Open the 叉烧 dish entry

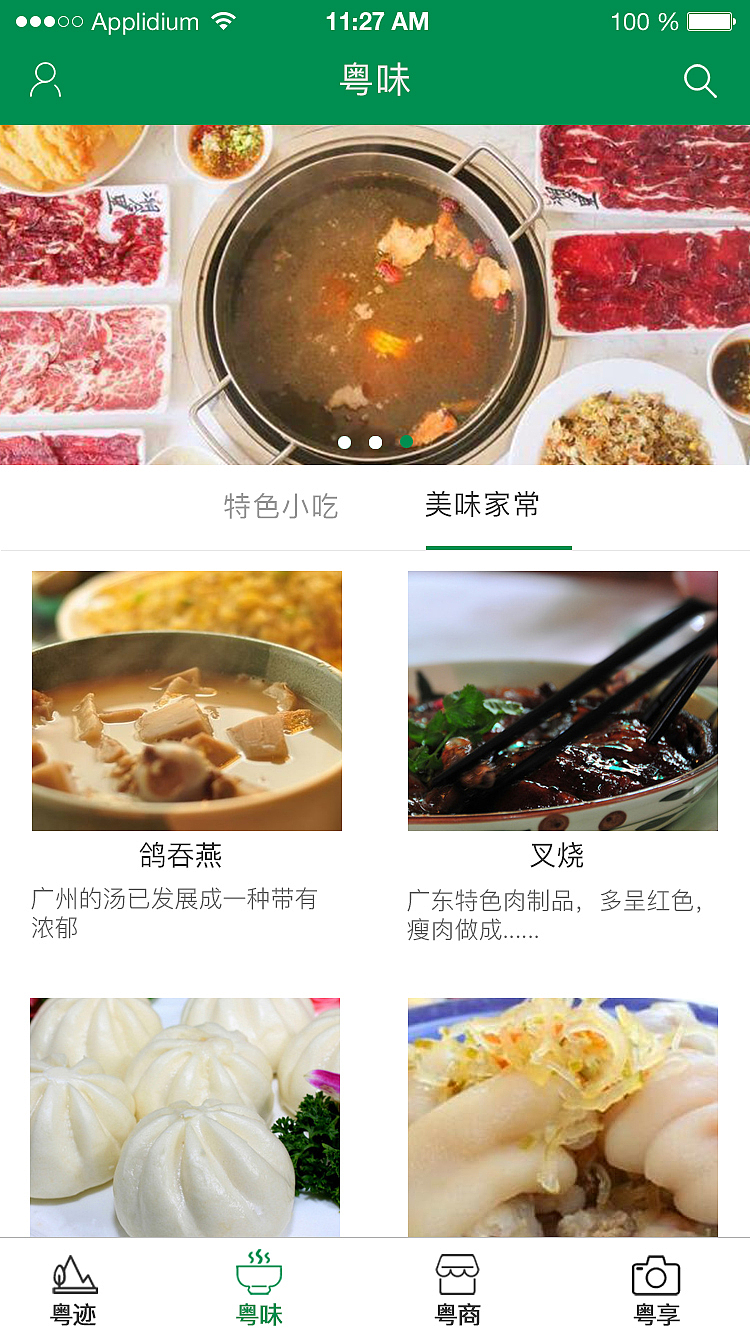[x=562, y=855]
